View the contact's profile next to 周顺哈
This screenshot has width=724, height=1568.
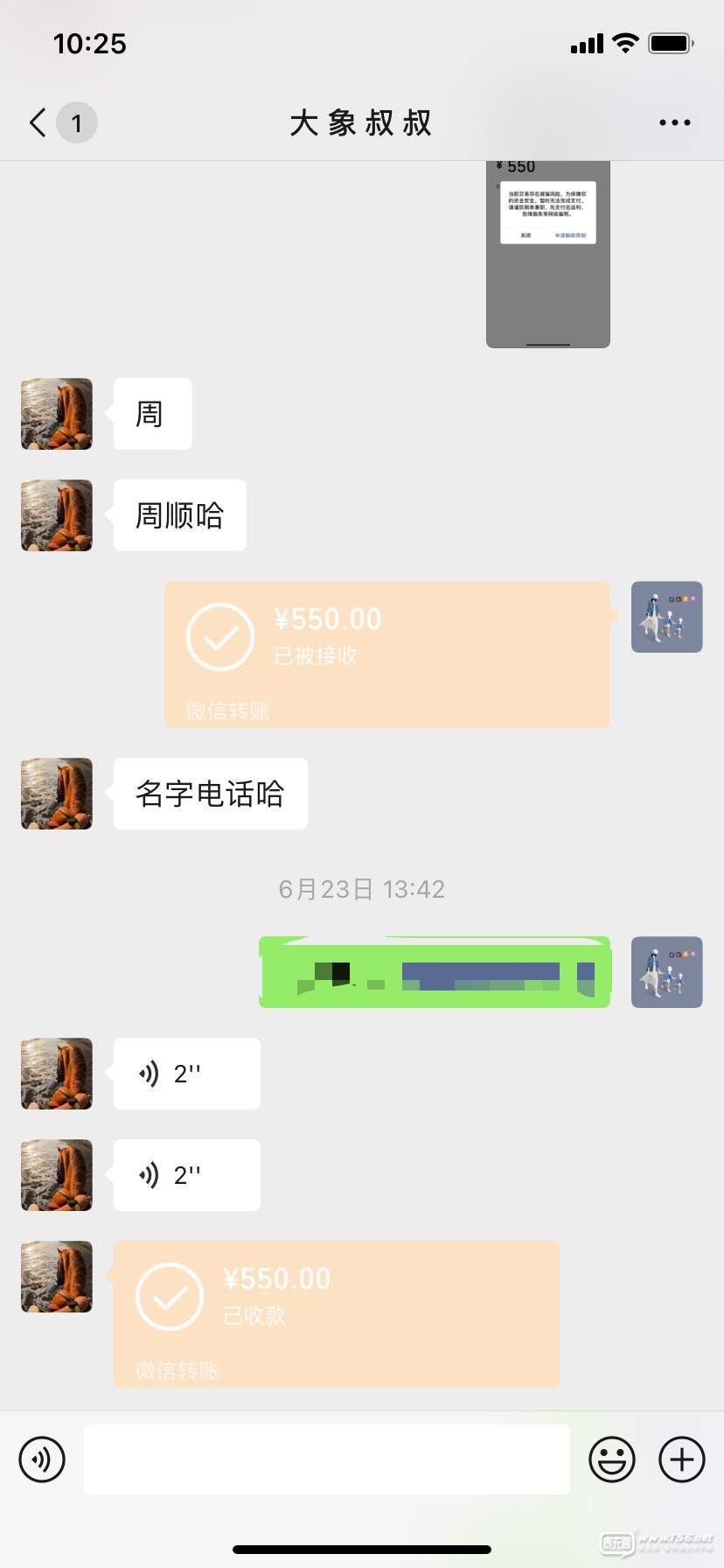pyautogui.click(x=57, y=515)
